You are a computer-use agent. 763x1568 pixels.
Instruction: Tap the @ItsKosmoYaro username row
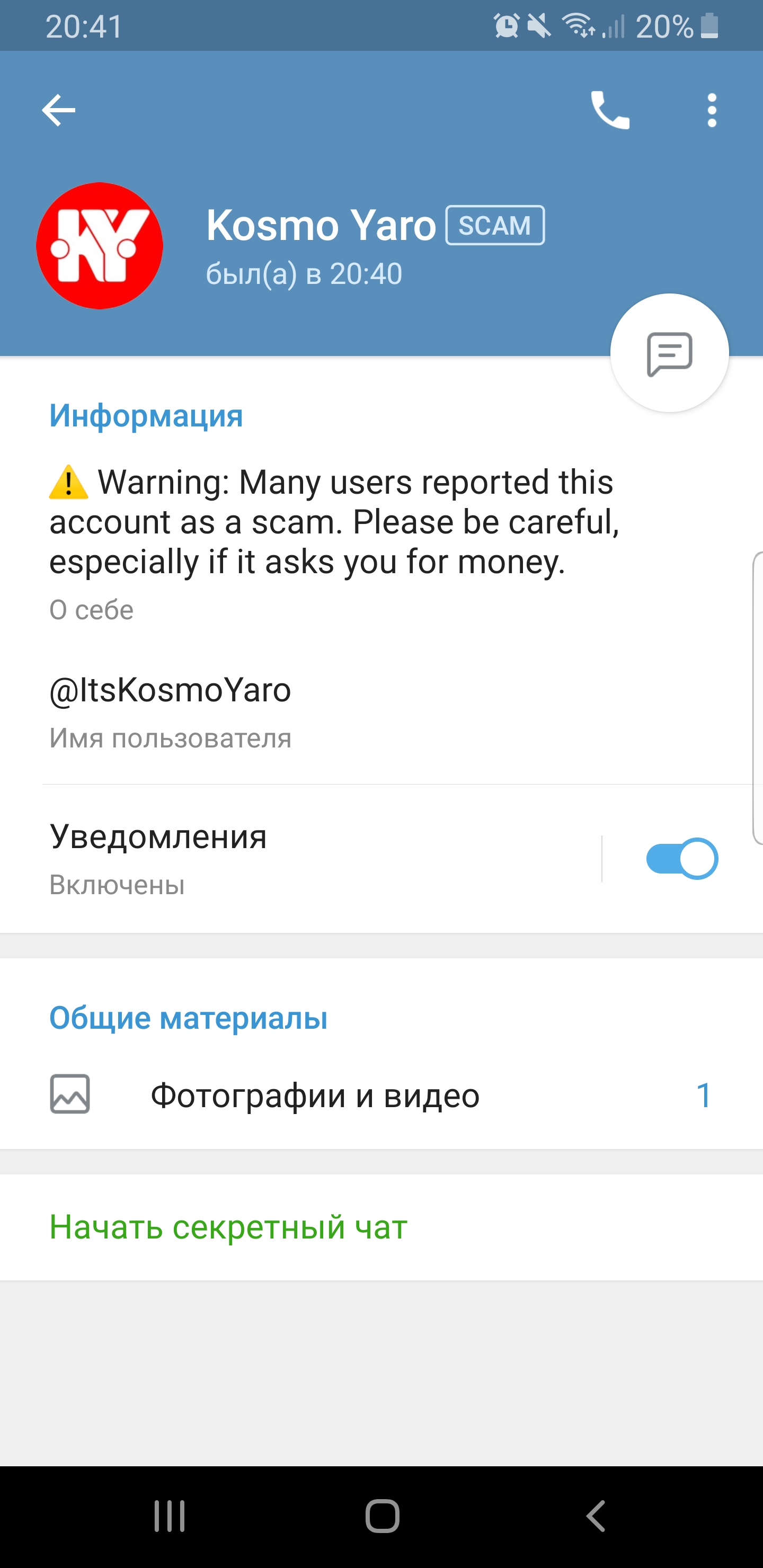381,711
